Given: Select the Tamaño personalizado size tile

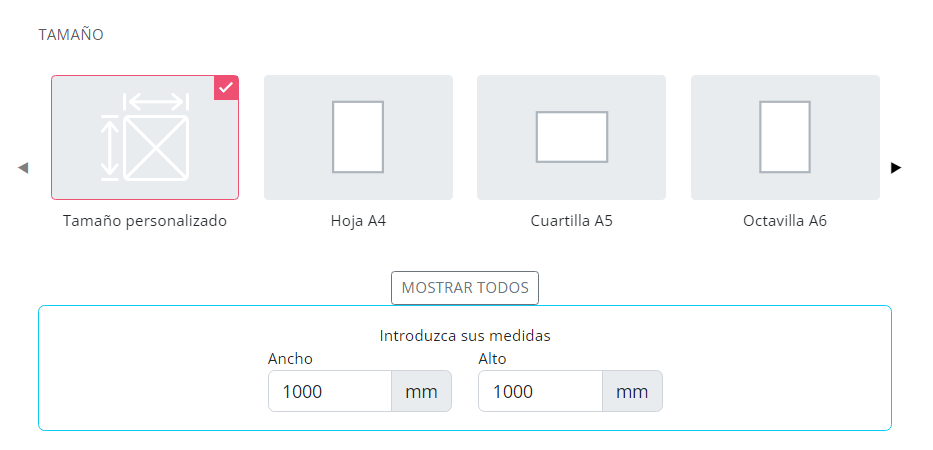Looking at the screenshot, I should pos(145,138).
